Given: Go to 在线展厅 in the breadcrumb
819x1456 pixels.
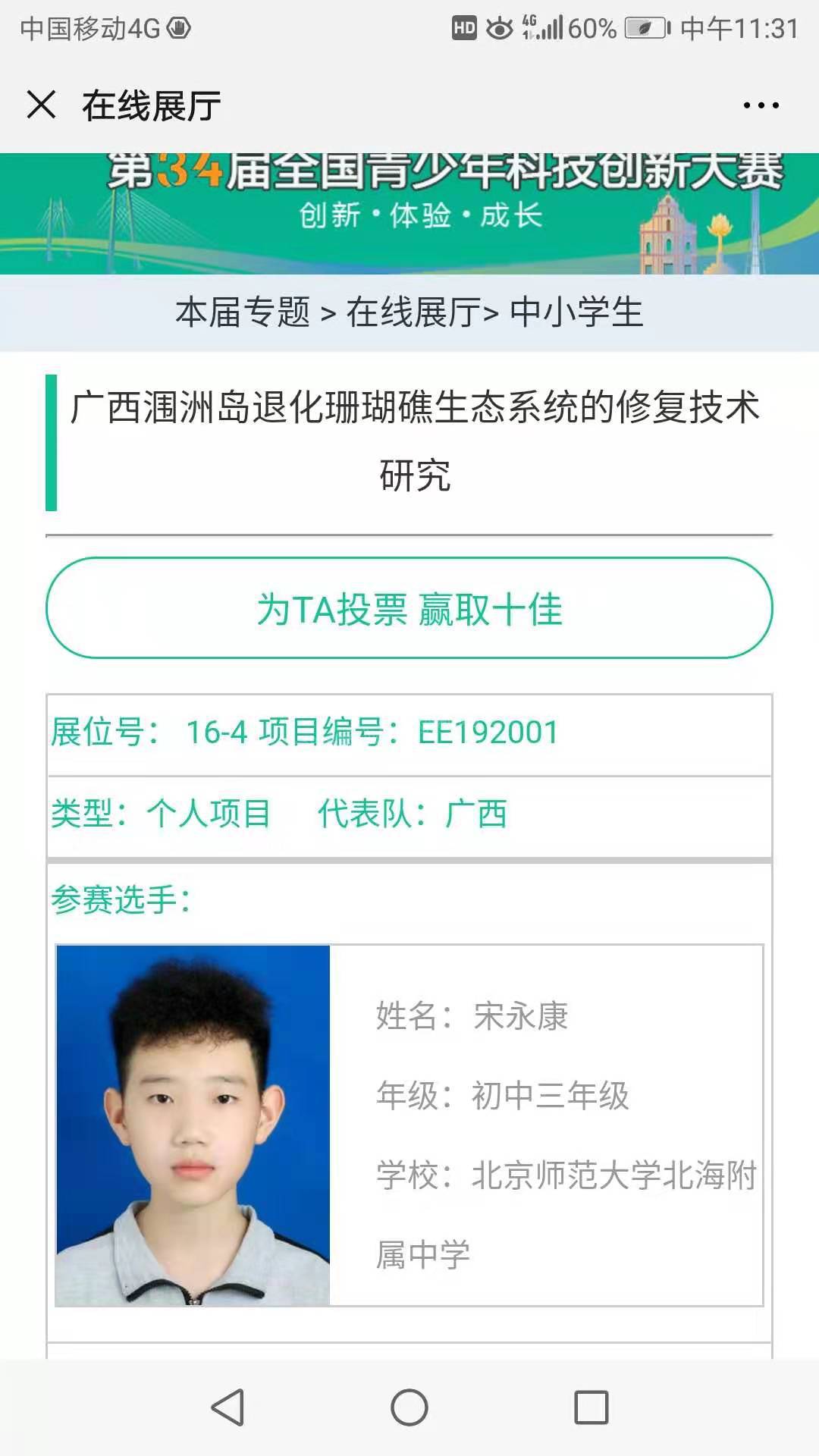Looking at the screenshot, I should click(413, 312).
